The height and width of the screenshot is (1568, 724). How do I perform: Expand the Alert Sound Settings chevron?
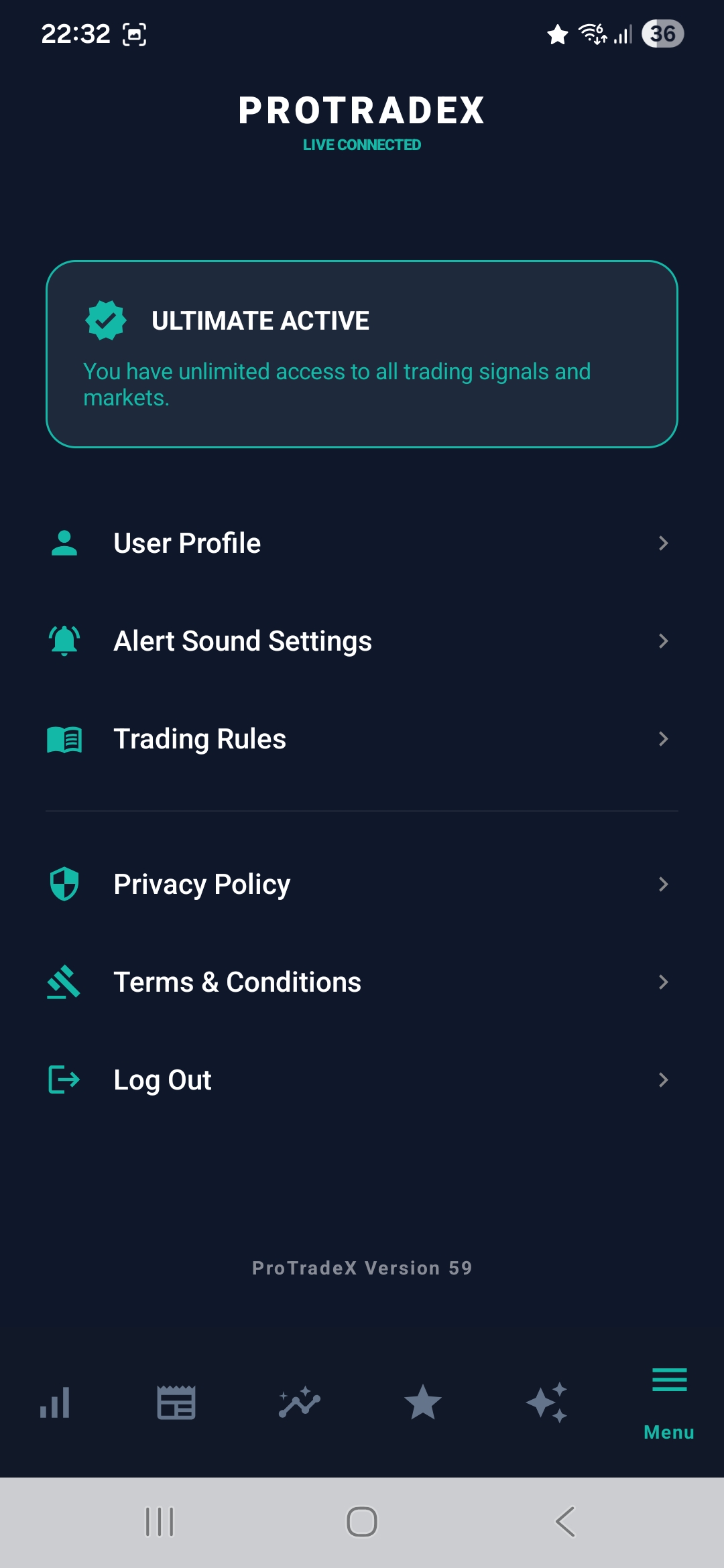coord(664,641)
